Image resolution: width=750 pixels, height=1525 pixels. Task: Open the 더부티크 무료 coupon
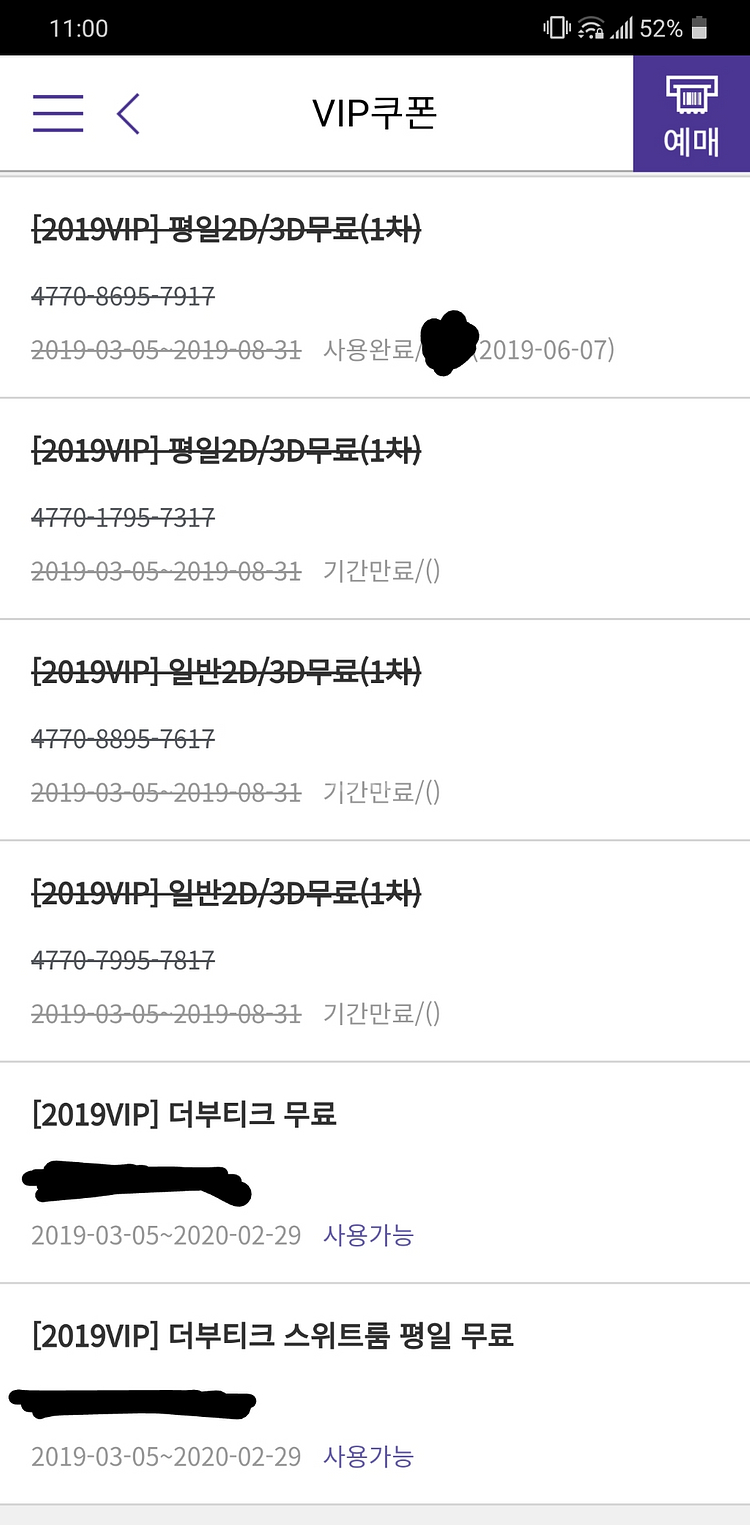coord(375,1172)
